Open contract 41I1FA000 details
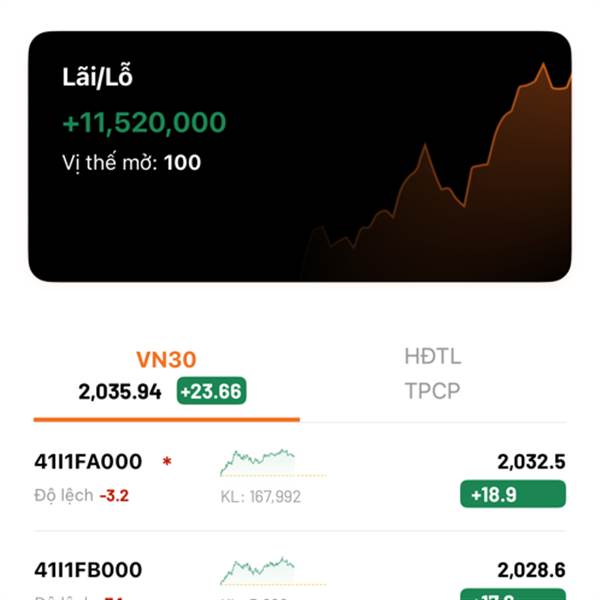Viewport: 600px width, 600px height. [300, 478]
